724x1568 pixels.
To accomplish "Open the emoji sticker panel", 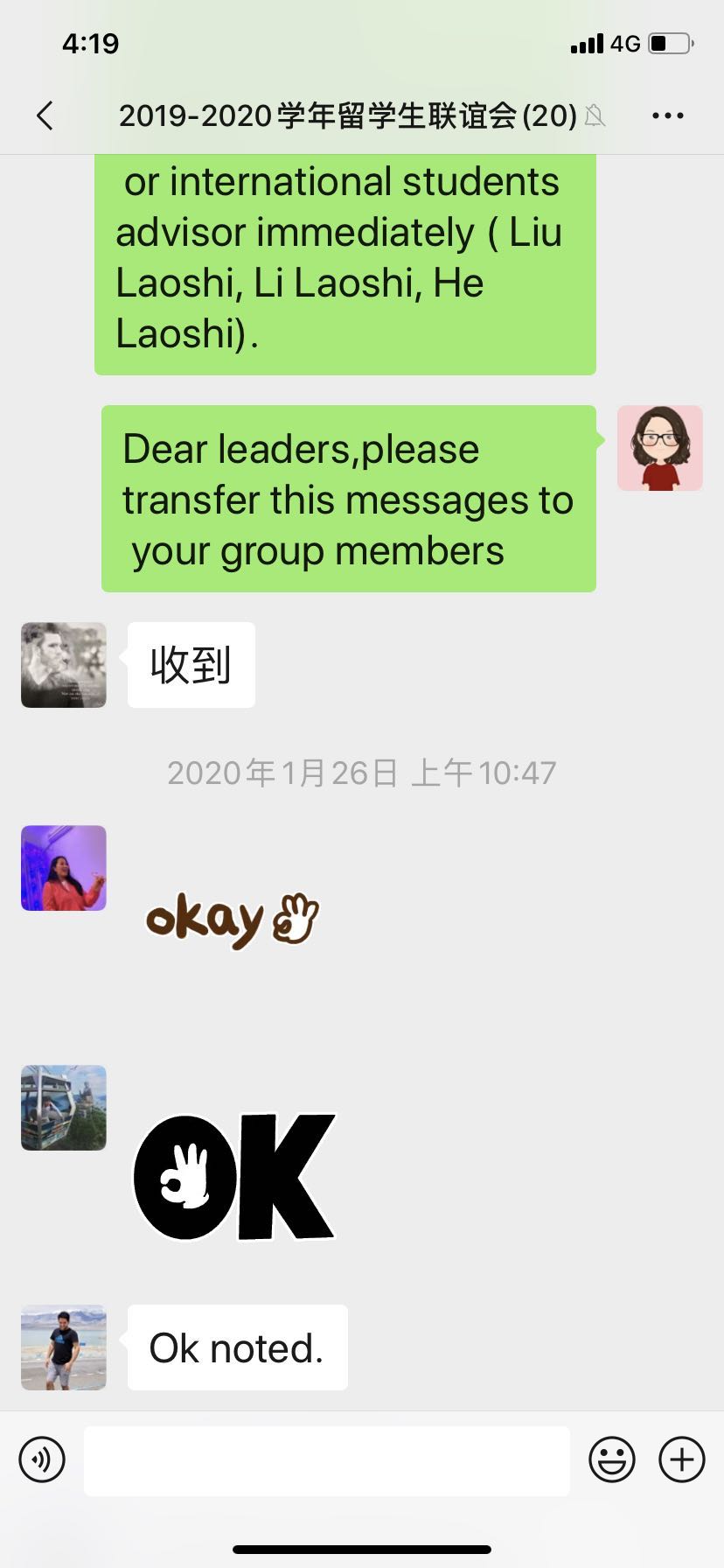I will (611, 1459).
